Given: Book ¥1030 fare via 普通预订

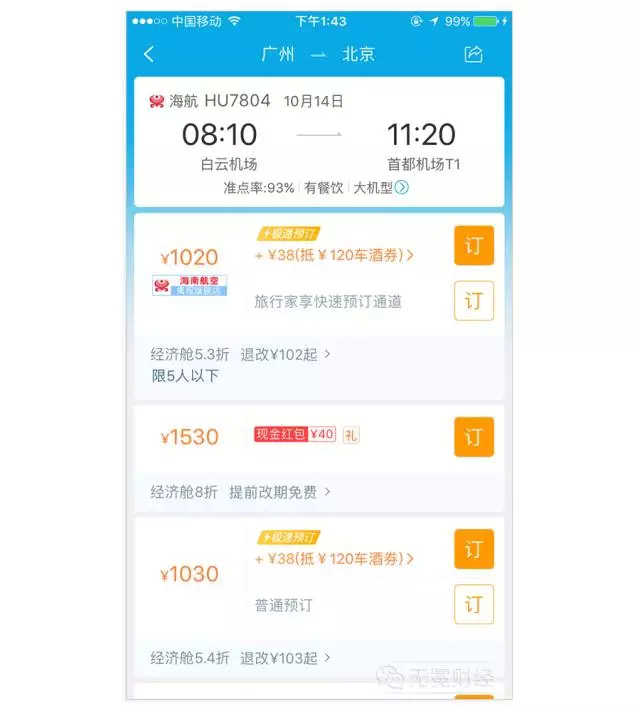Looking at the screenshot, I should tap(474, 604).
